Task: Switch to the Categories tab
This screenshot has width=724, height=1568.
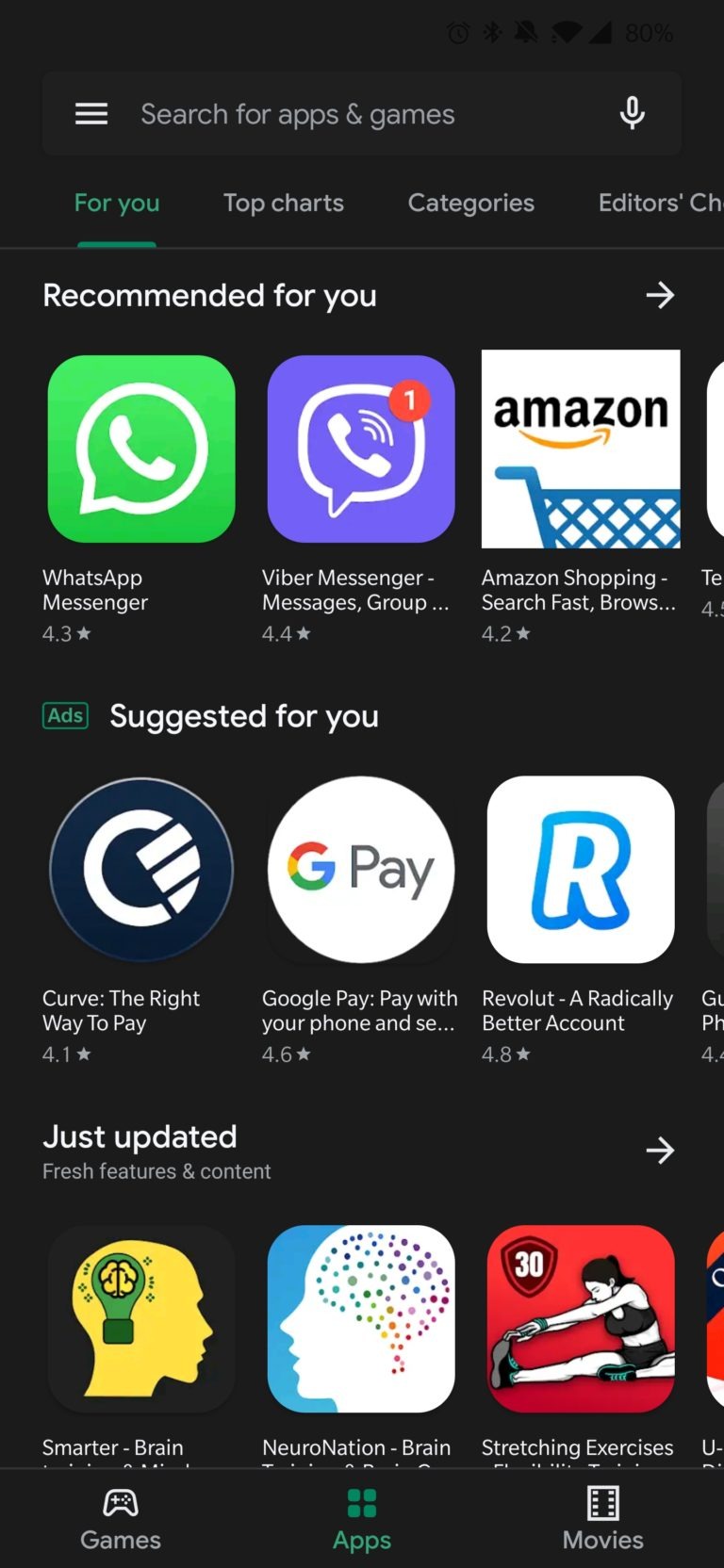Action: coord(470,203)
